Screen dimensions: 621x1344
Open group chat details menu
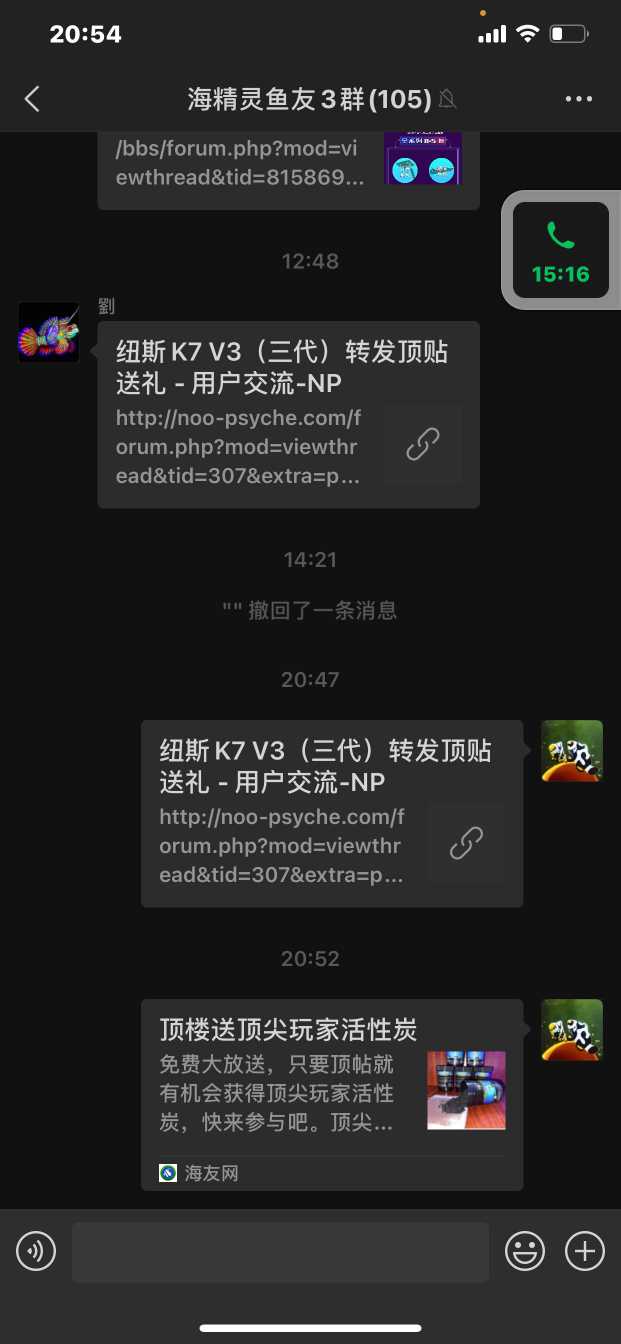tap(579, 98)
